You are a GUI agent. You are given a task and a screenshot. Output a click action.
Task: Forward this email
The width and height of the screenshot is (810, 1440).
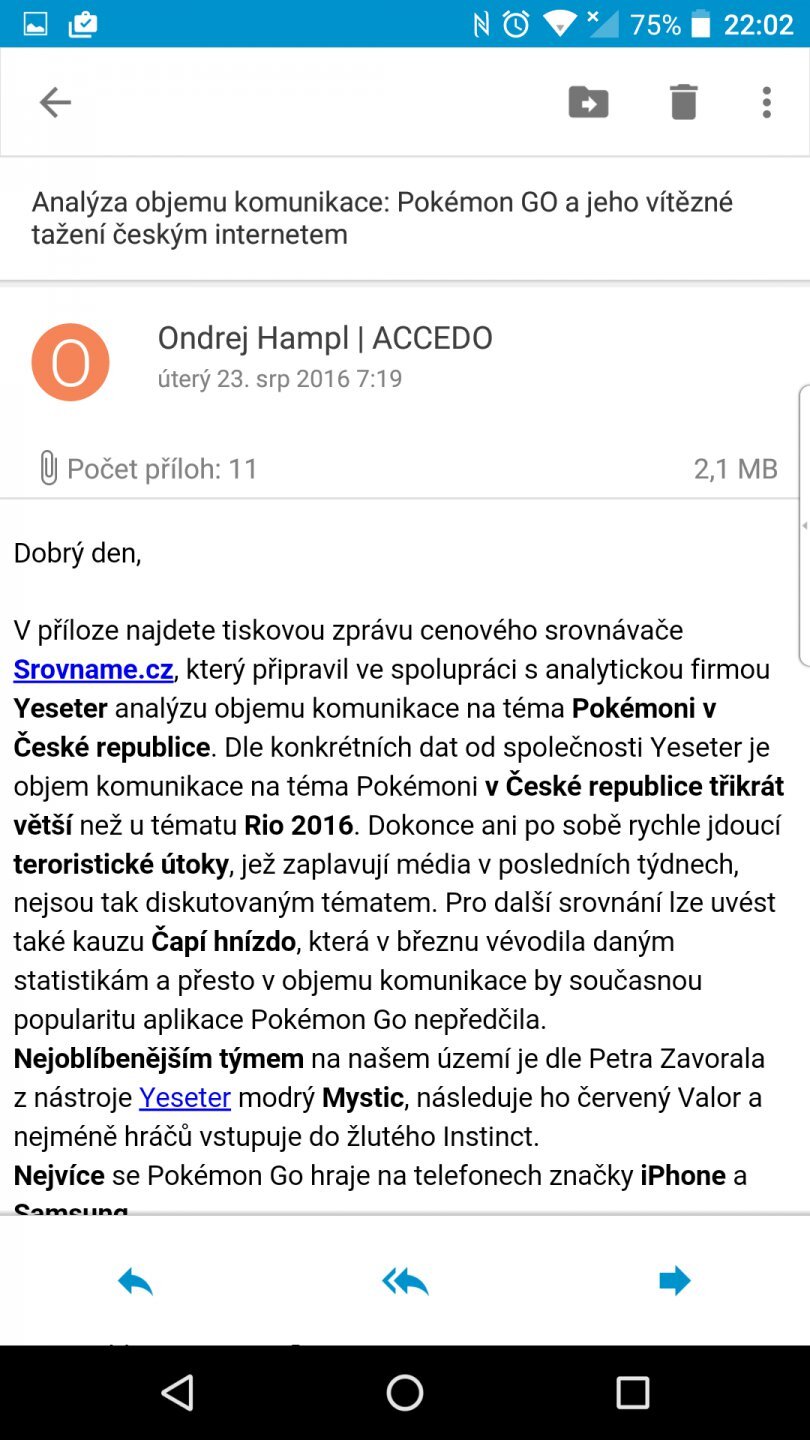coord(675,1281)
